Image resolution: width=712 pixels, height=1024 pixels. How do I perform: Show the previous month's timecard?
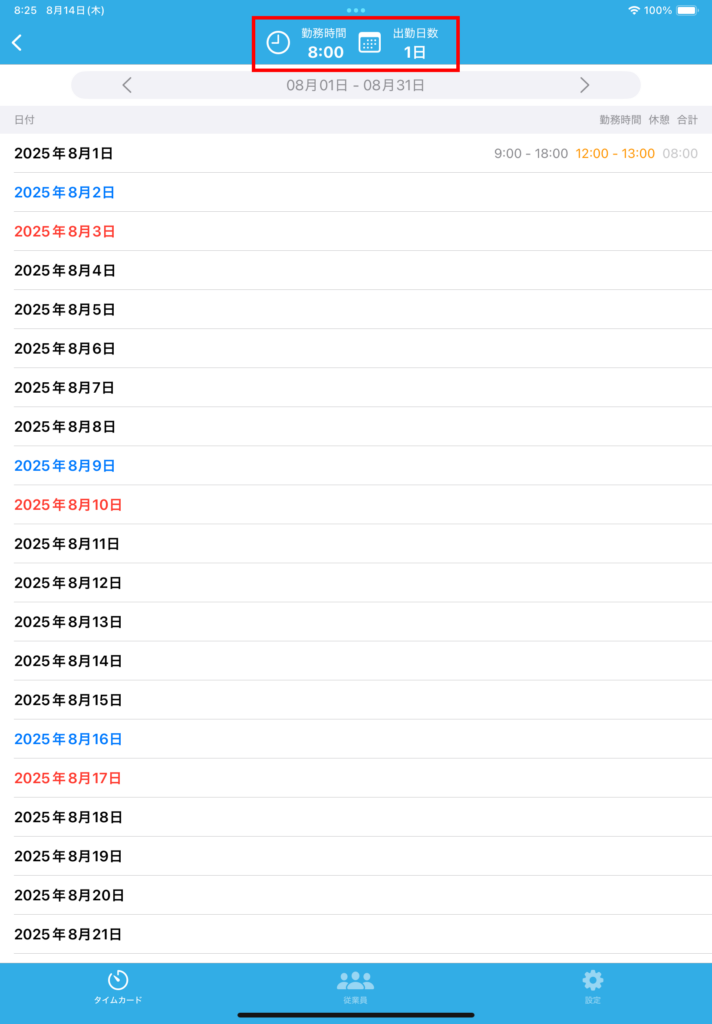point(127,85)
